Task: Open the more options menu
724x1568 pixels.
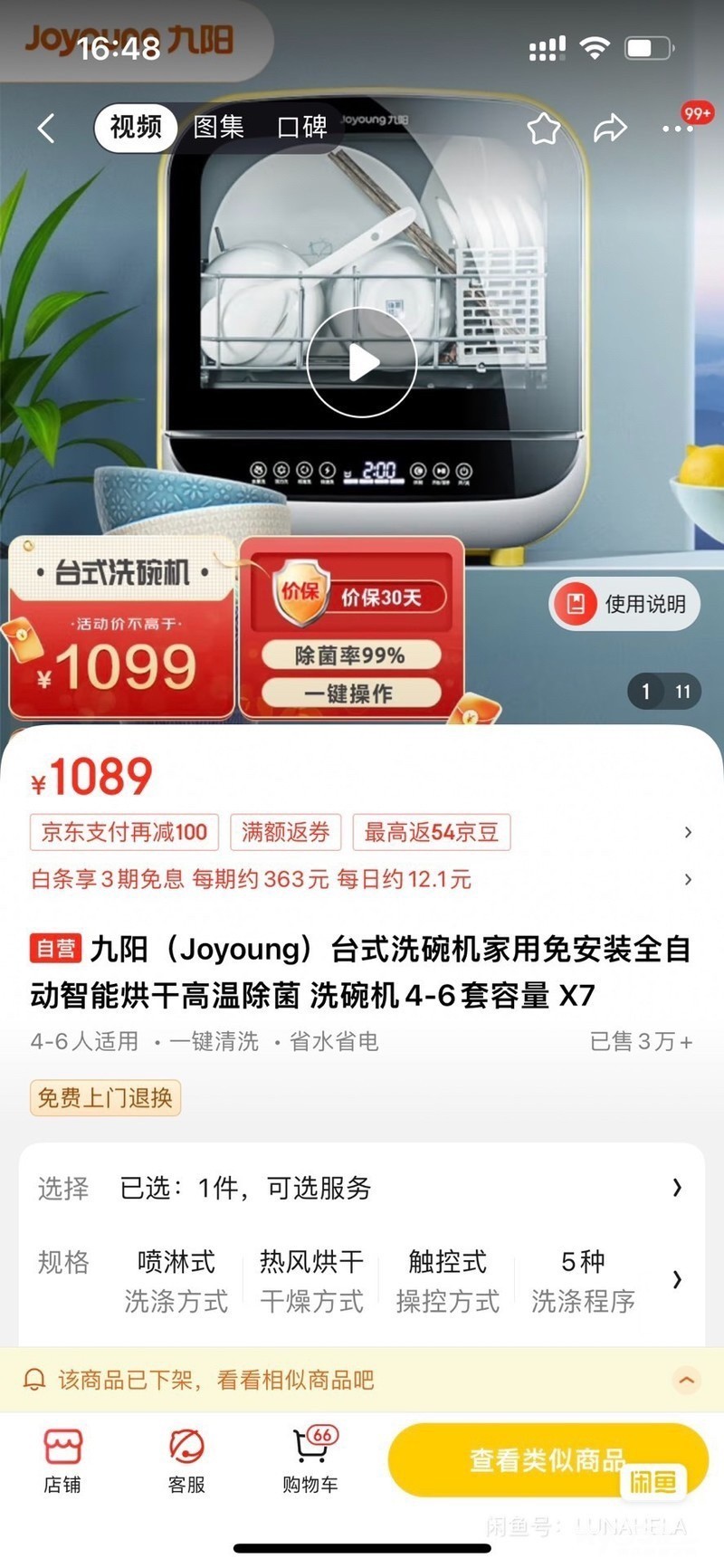Action: pyautogui.click(x=677, y=129)
